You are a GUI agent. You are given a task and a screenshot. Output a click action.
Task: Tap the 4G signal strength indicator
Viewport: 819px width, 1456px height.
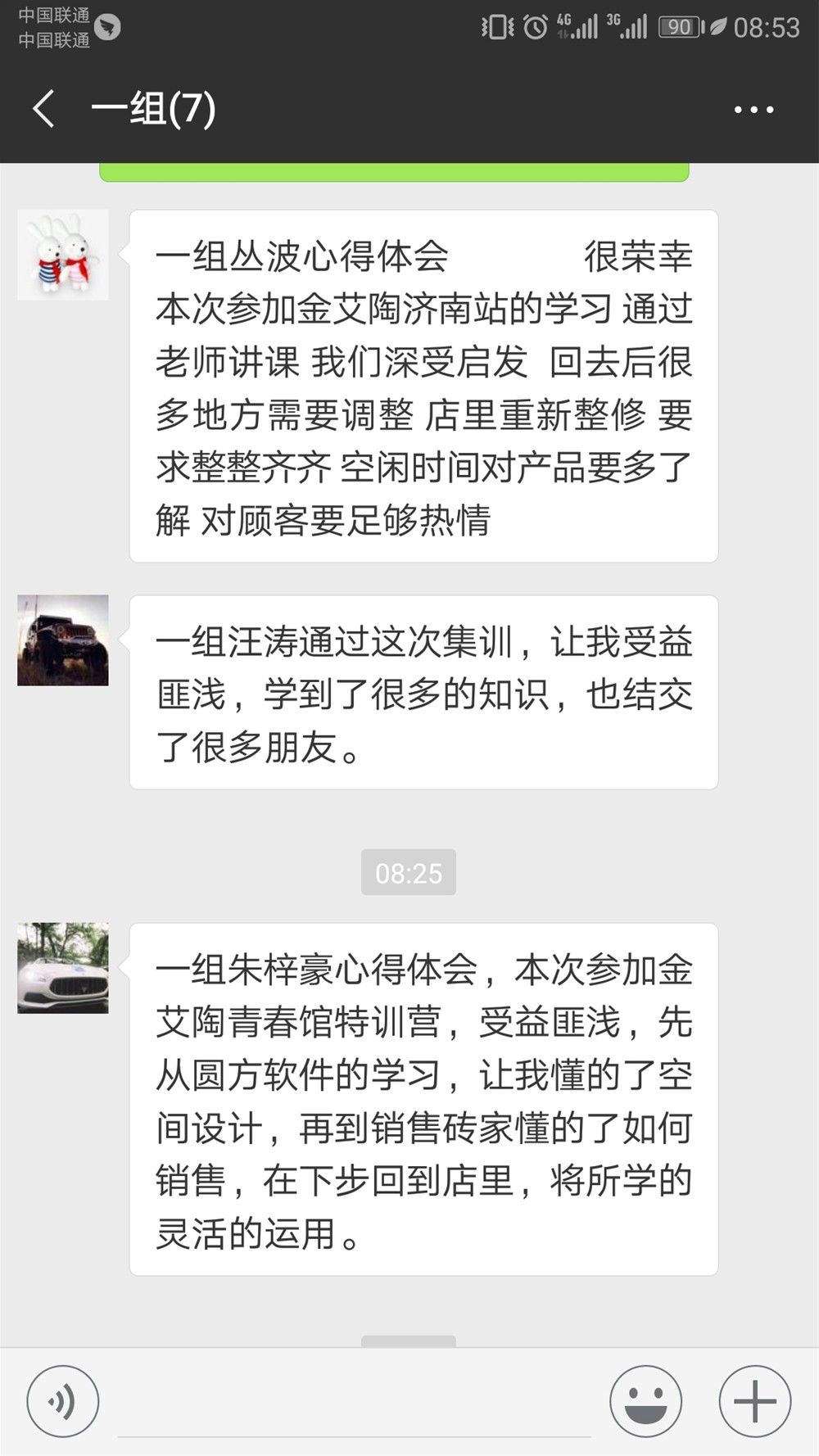[577, 25]
